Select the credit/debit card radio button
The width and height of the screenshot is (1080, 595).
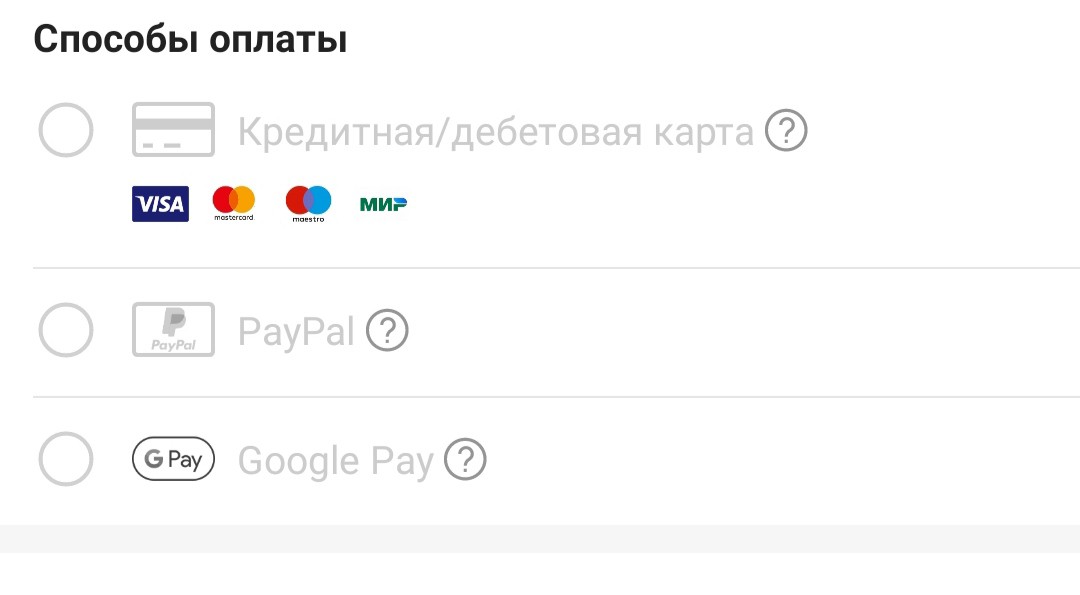(x=65, y=130)
